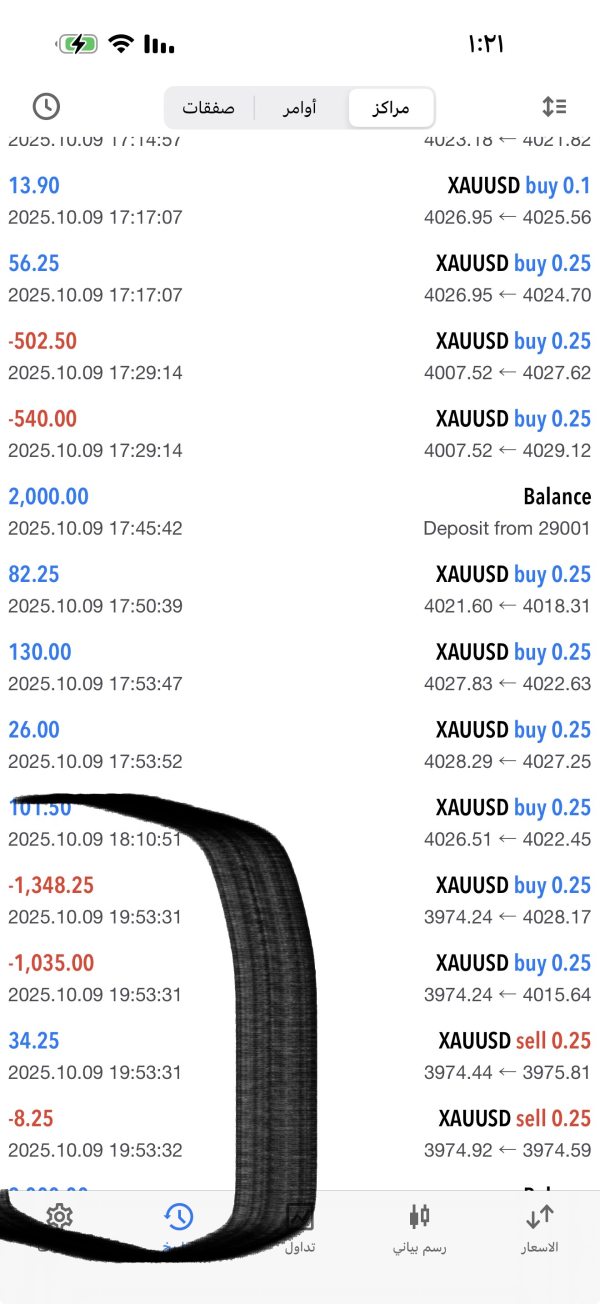The width and height of the screenshot is (600, 1304).
Task: Switch to the مراكز positions segment
Action: [391, 108]
